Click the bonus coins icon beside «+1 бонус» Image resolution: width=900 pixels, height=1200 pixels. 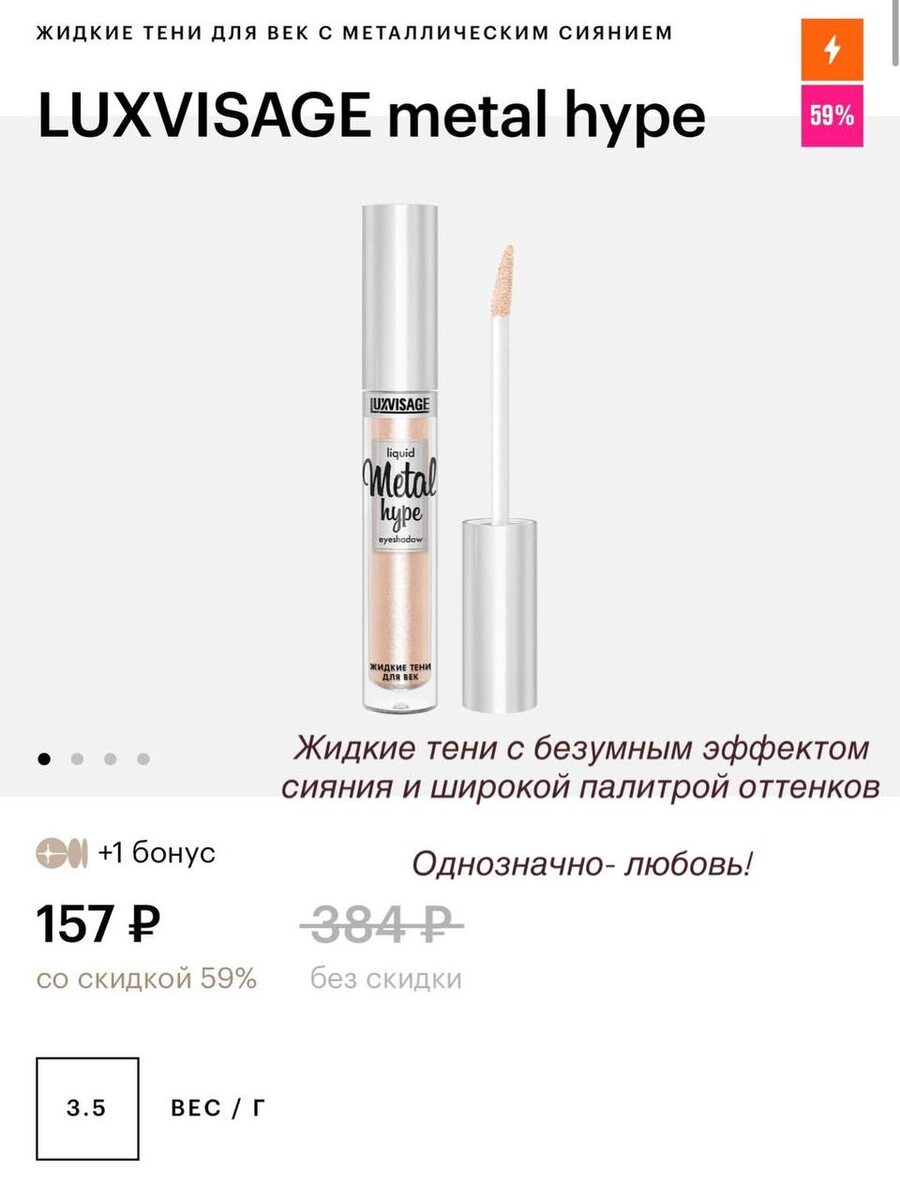(62, 853)
